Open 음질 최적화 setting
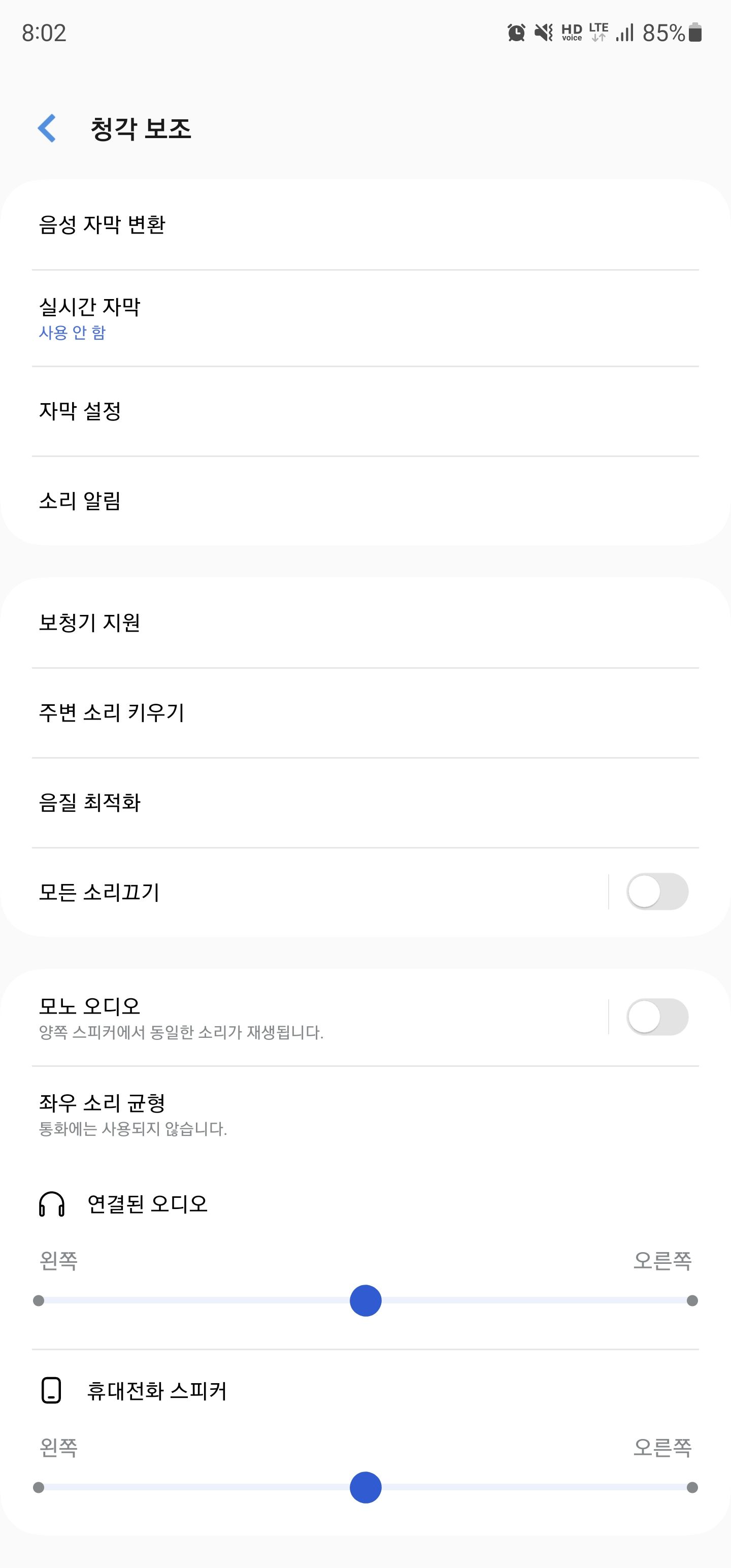This screenshot has width=731, height=1568. pyautogui.click(x=365, y=802)
